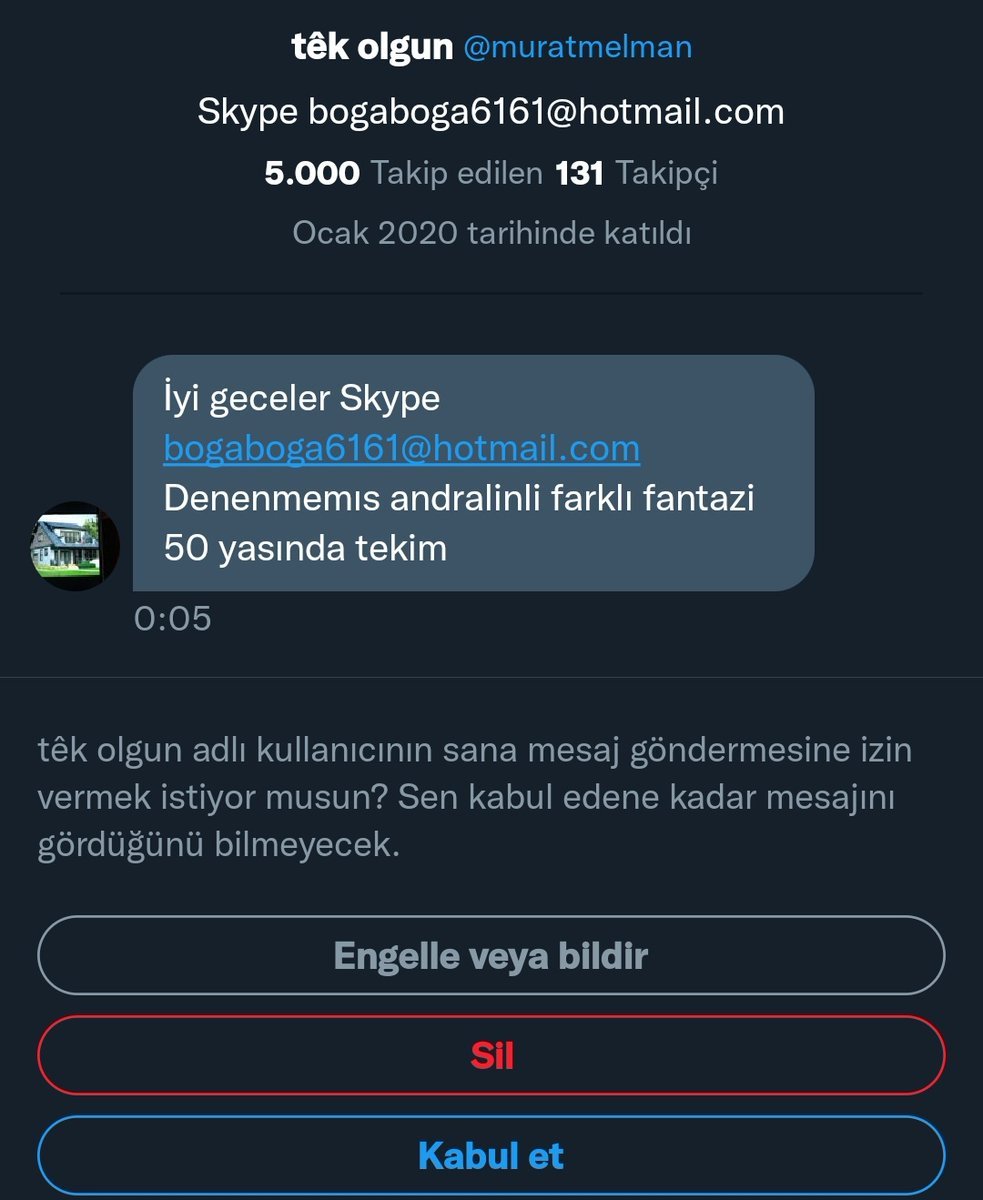
Task: Delete the message request with Sil
Action: coord(491,1056)
